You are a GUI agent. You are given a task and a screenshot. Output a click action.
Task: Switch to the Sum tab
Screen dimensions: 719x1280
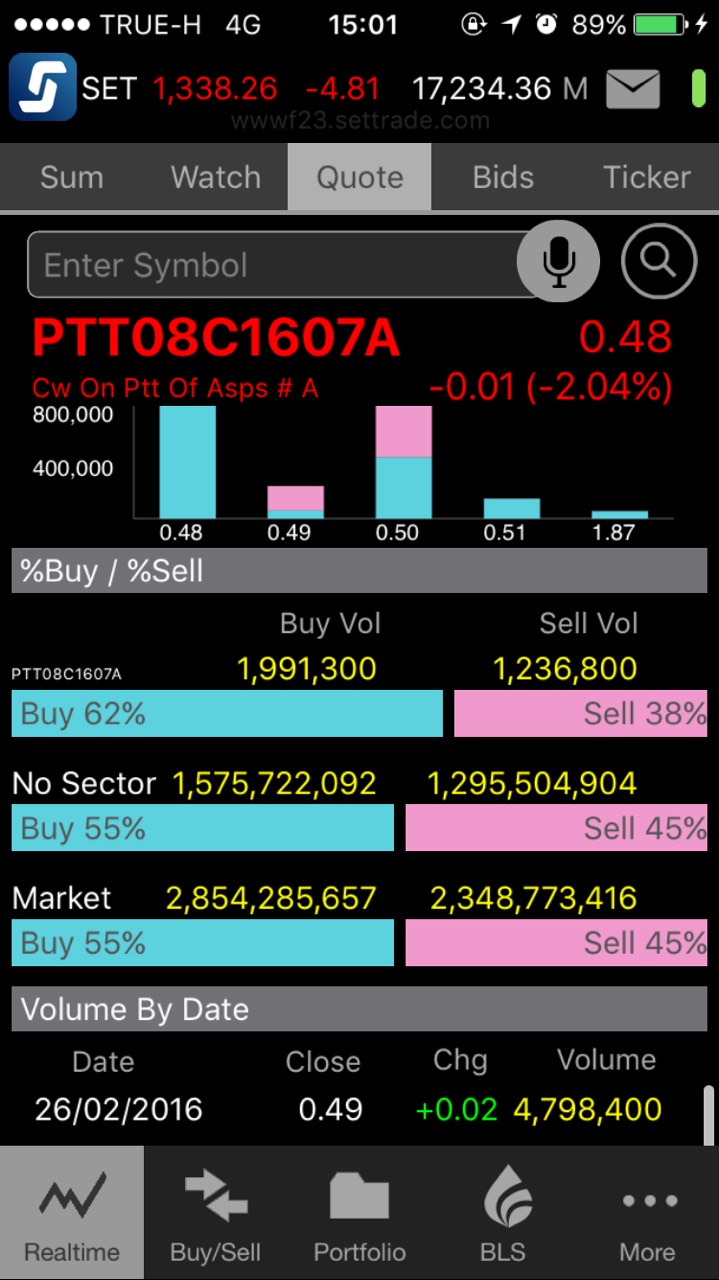72,177
